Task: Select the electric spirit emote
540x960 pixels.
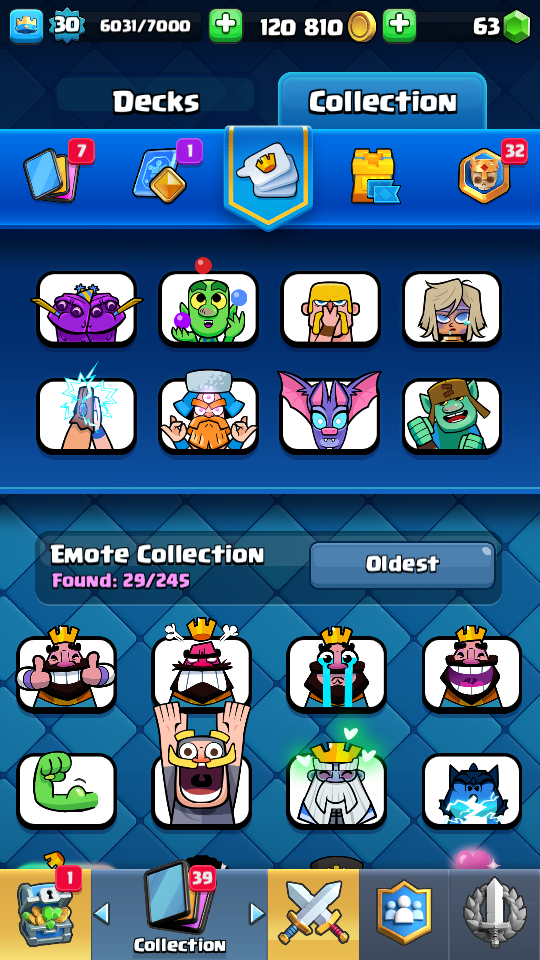Action: [471, 791]
